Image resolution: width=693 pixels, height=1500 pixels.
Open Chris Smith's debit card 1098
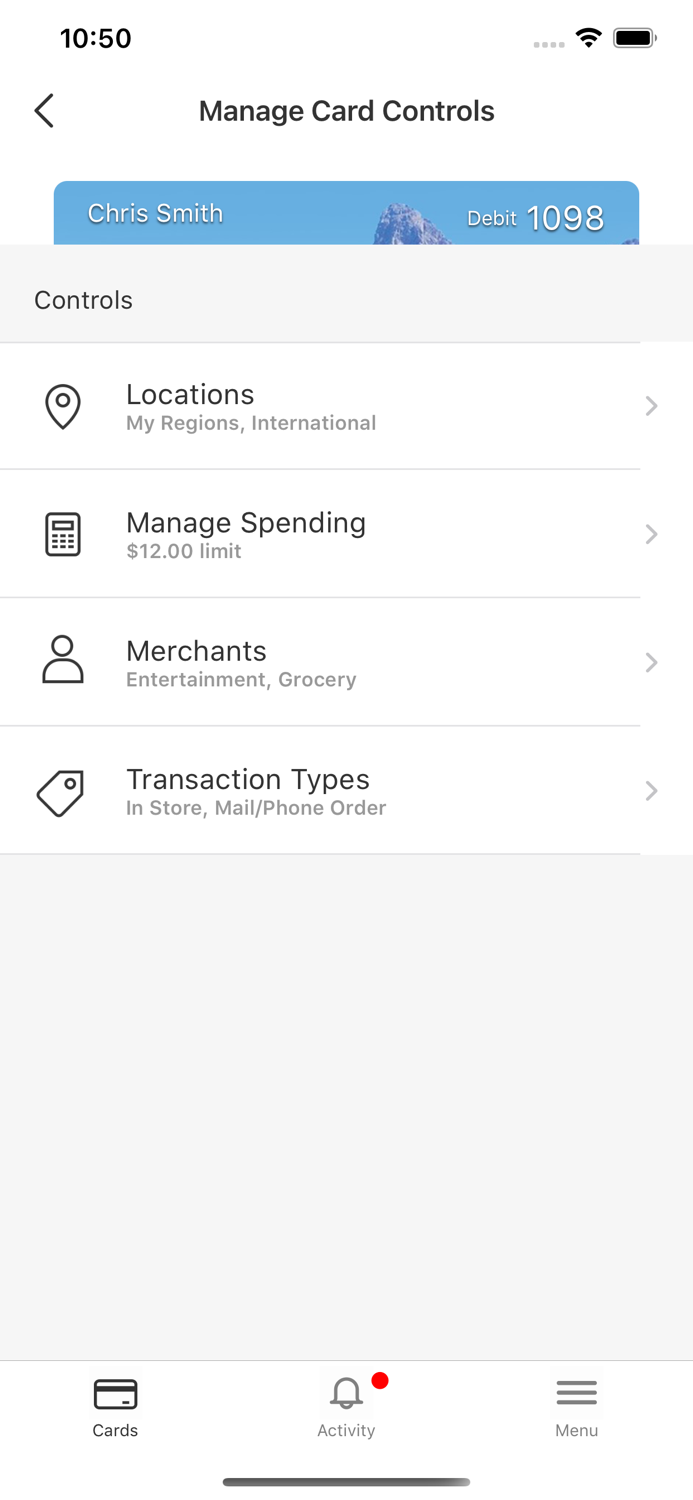point(346,213)
